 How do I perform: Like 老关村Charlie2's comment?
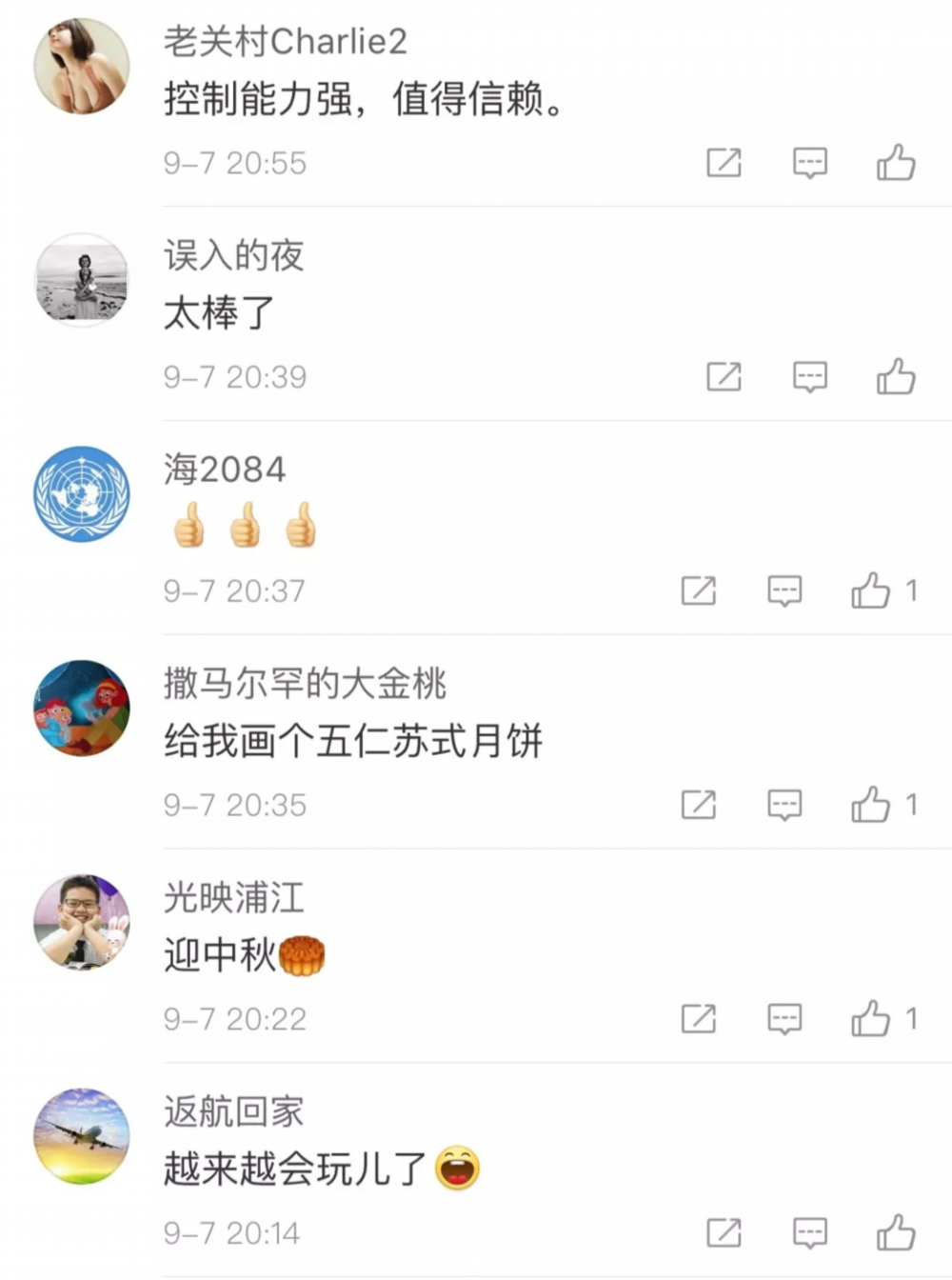[895, 163]
